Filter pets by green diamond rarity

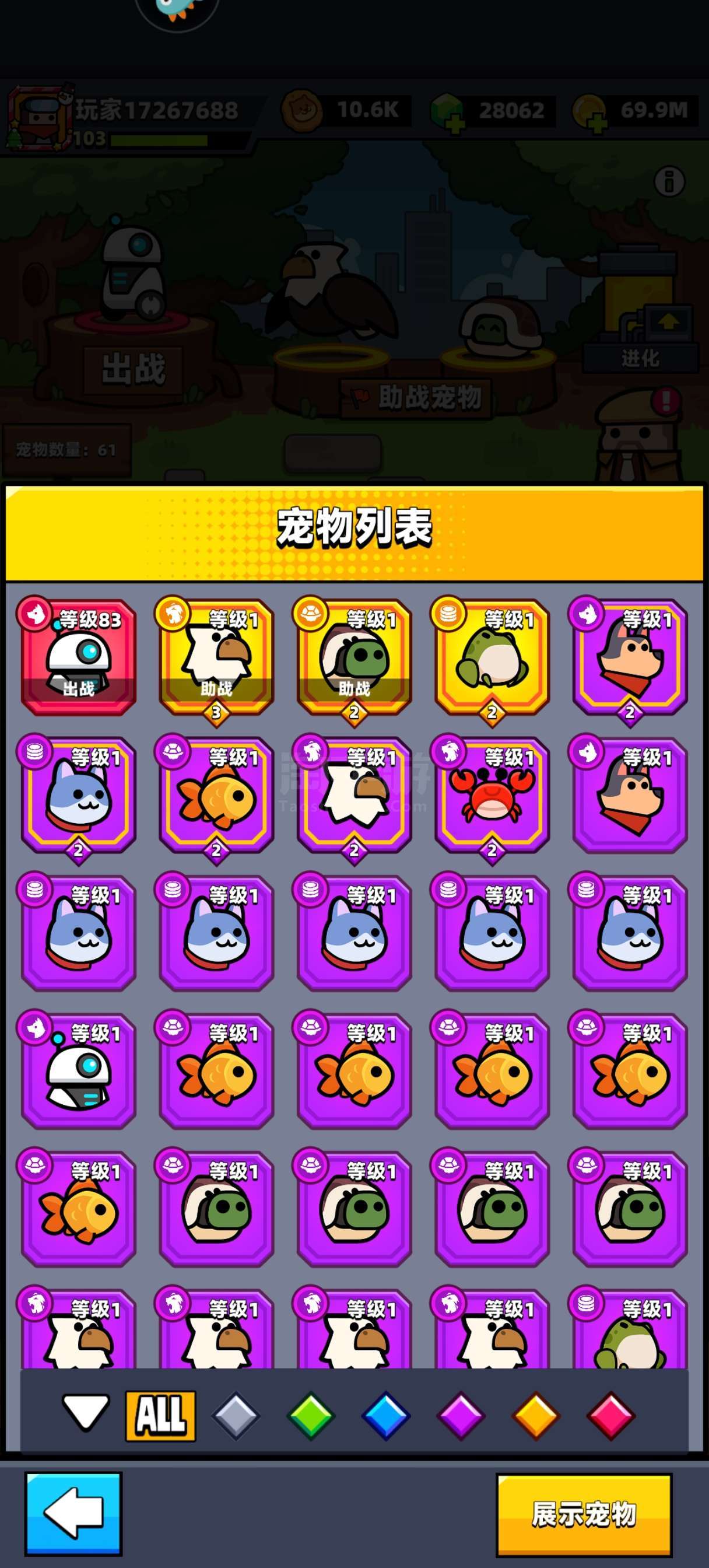click(311, 1416)
